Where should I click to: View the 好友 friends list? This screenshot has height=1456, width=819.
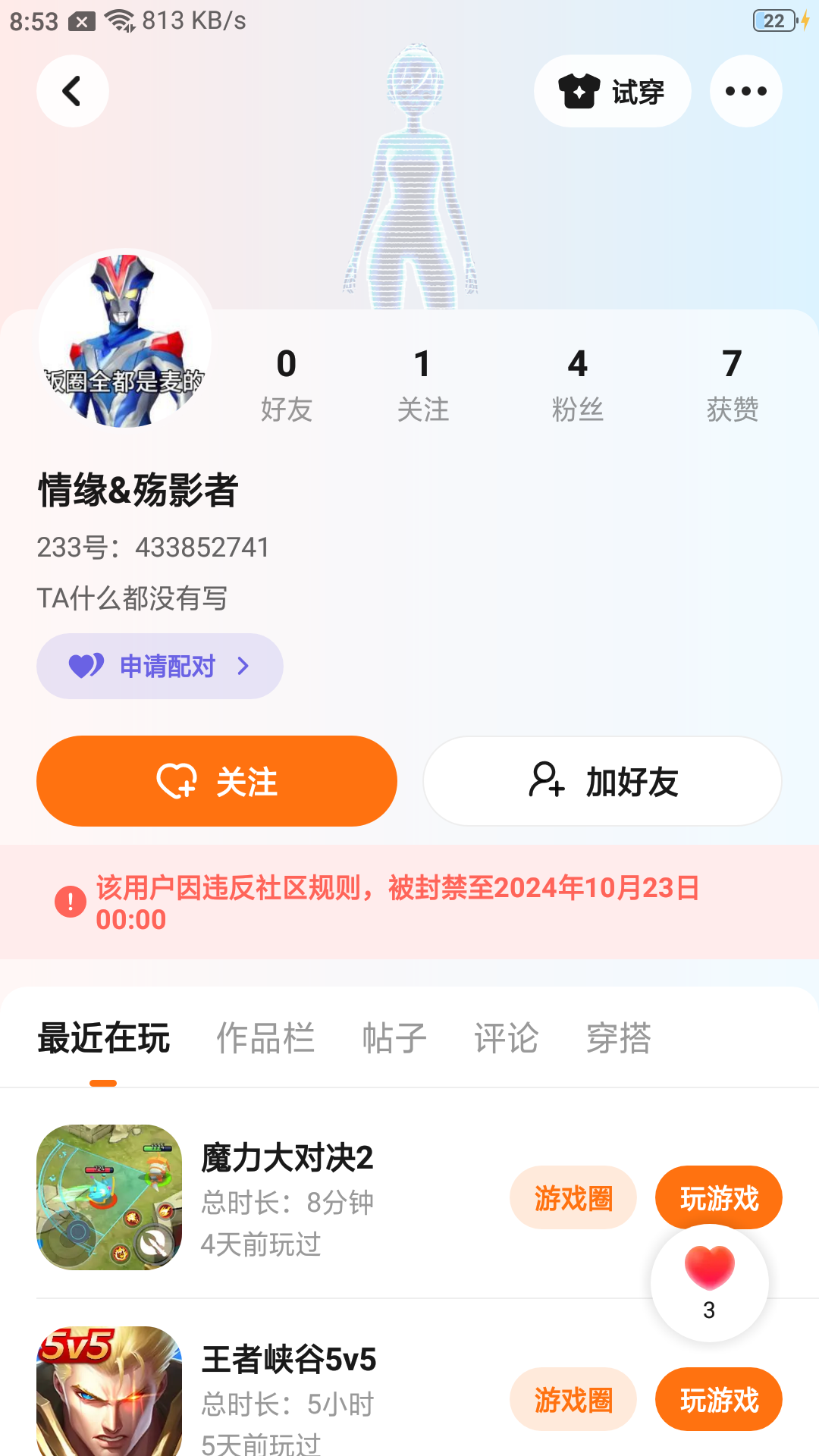point(286,384)
